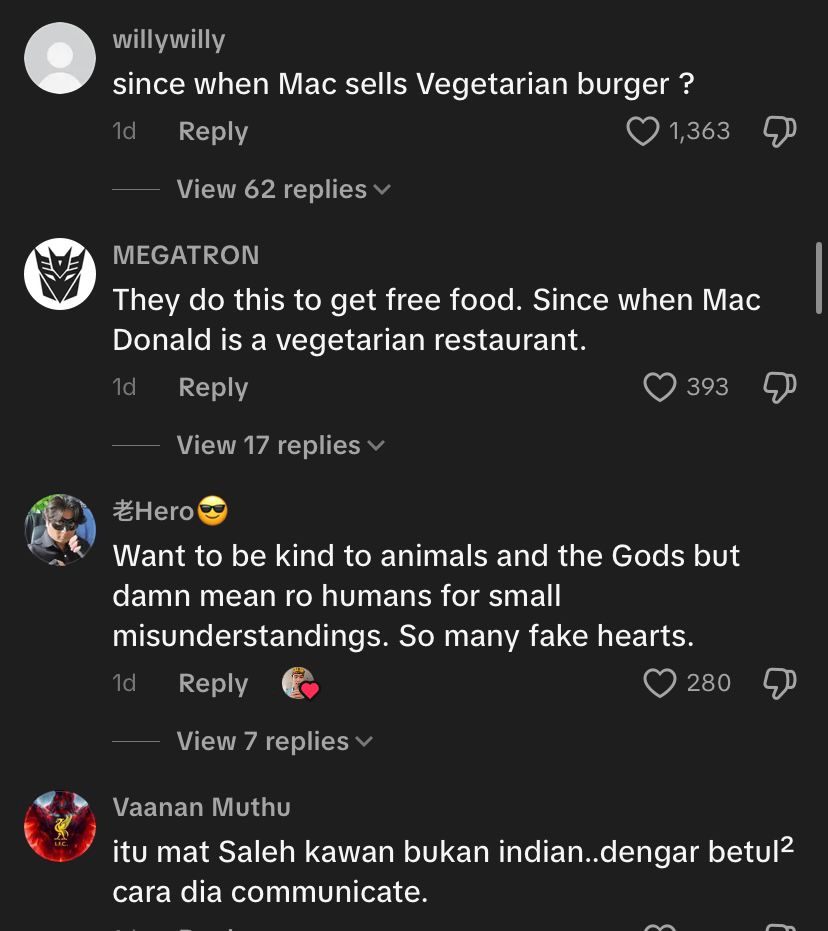Tap Reply under 老Hero's comment
This screenshot has height=931, width=828.
212,683
